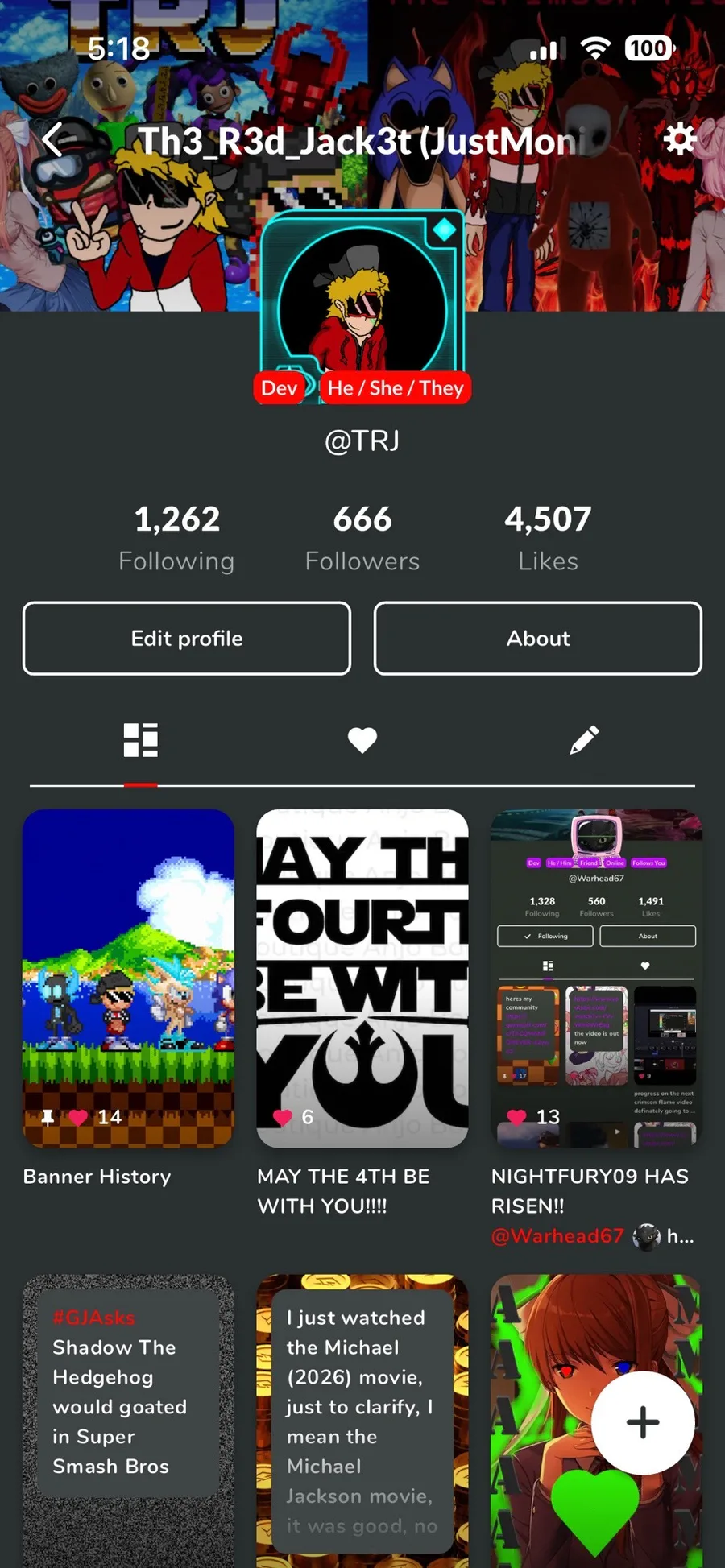
Task: View the 666 Followers list
Action: [x=362, y=538]
